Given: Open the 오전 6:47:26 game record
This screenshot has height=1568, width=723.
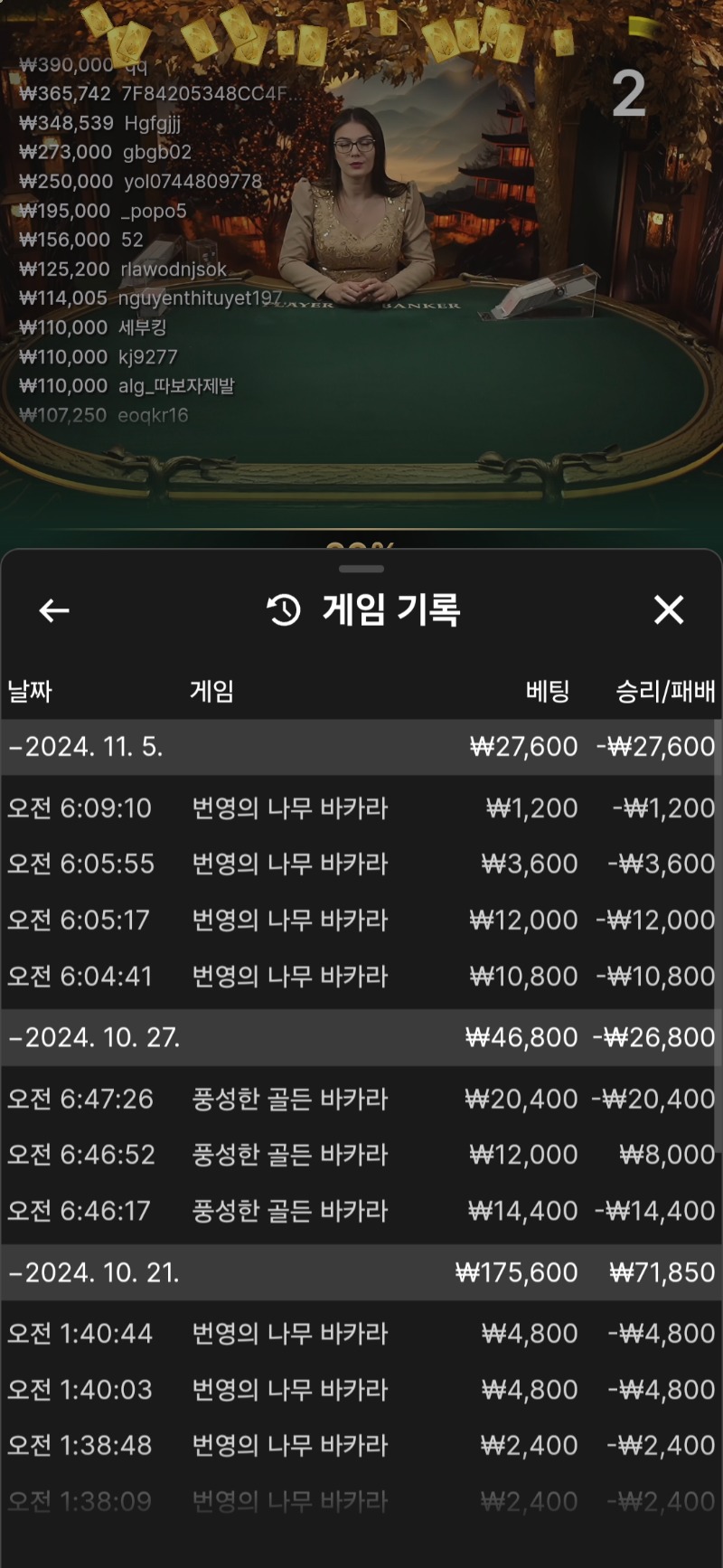Looking at the screenshot, I should coord(361,1099).
